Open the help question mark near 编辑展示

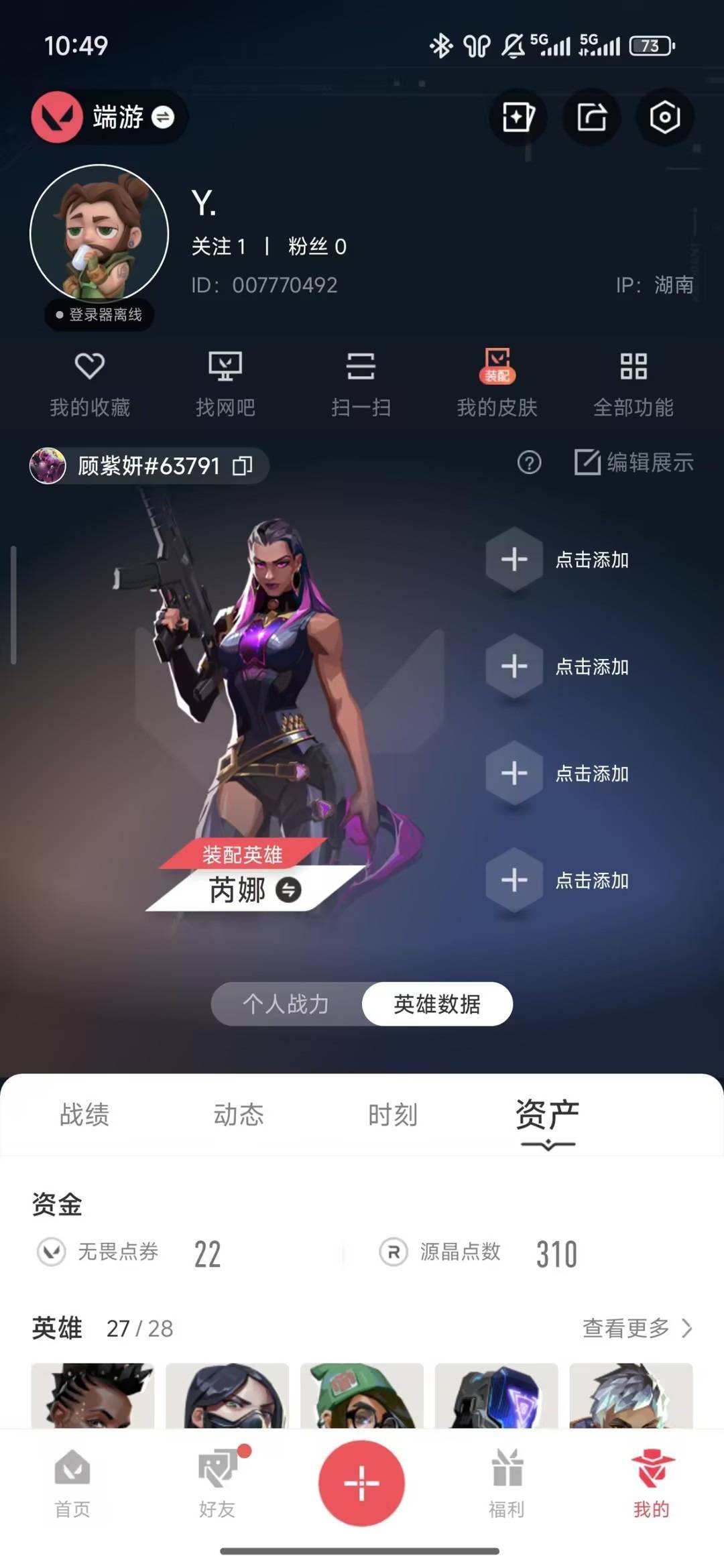(x=529, y=462)
